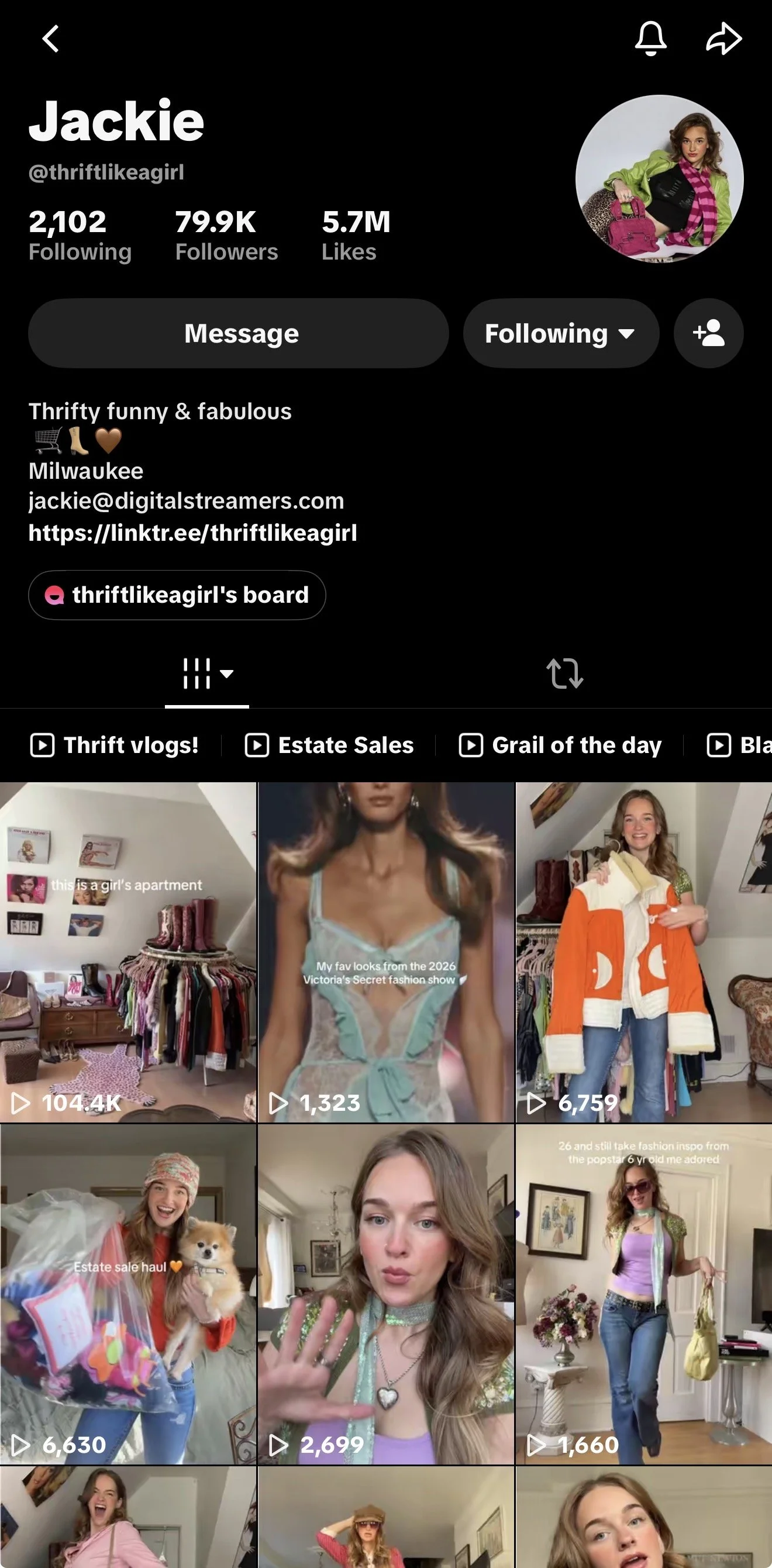The width and height of the screenshot is (772, 1568).
Task: Open the video with 1,660 views
Action: tap(644, 1294)
